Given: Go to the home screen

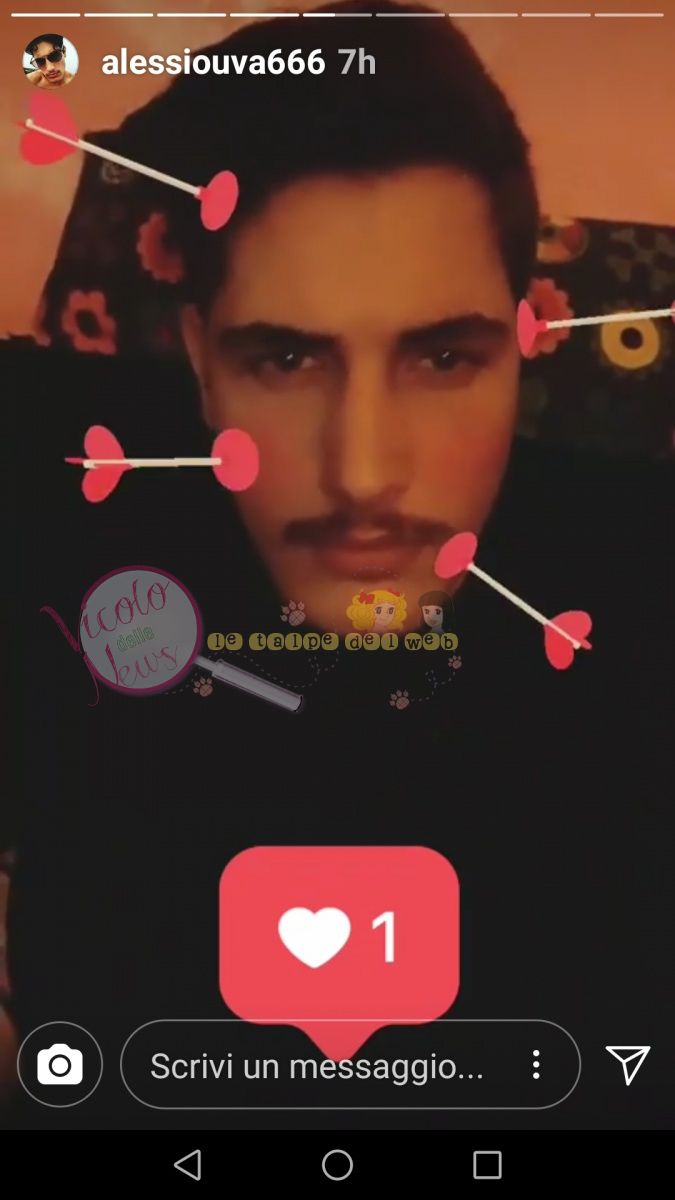Looking at the screenshot, I should [x=337, y=1165].
